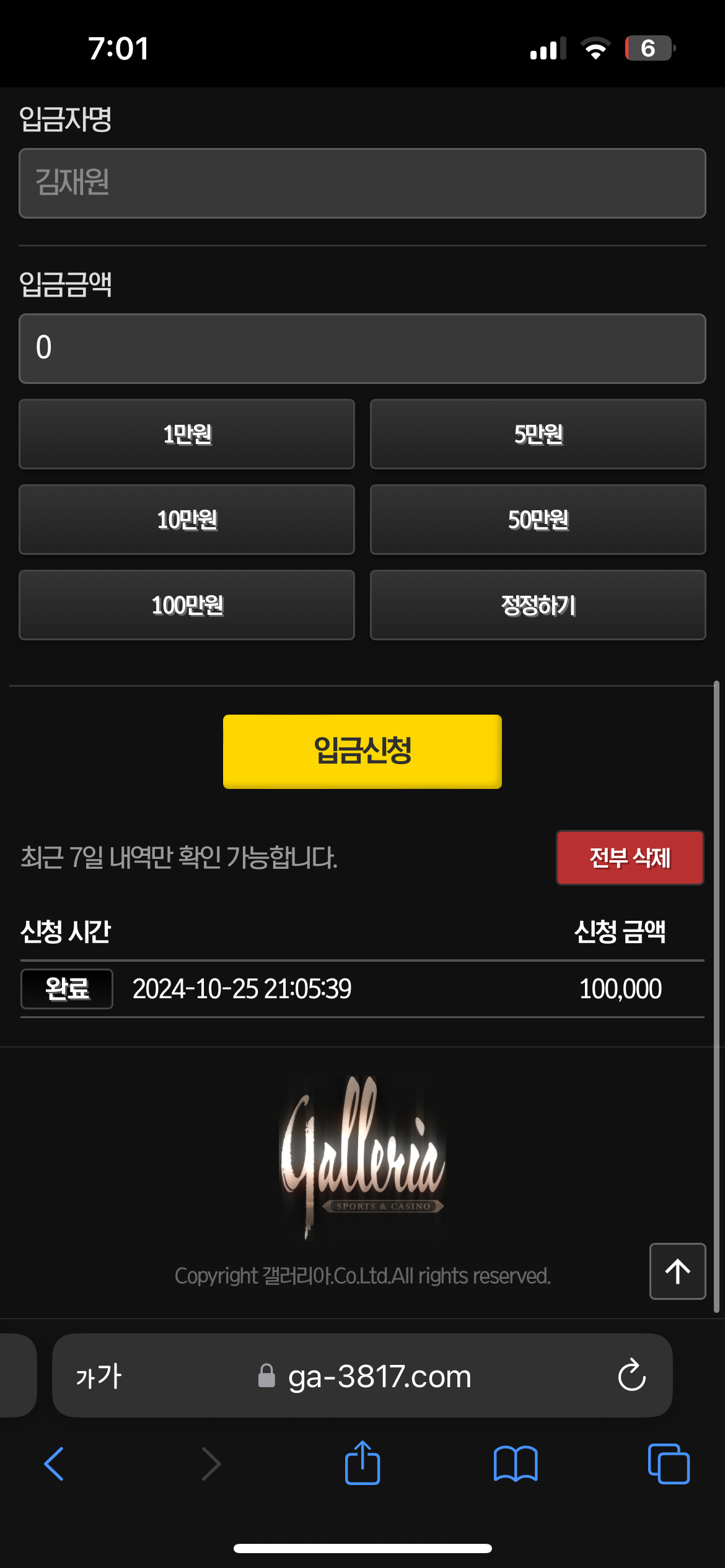
Task: Open the Safari share sheet
Action: [x=362, y=1464]
